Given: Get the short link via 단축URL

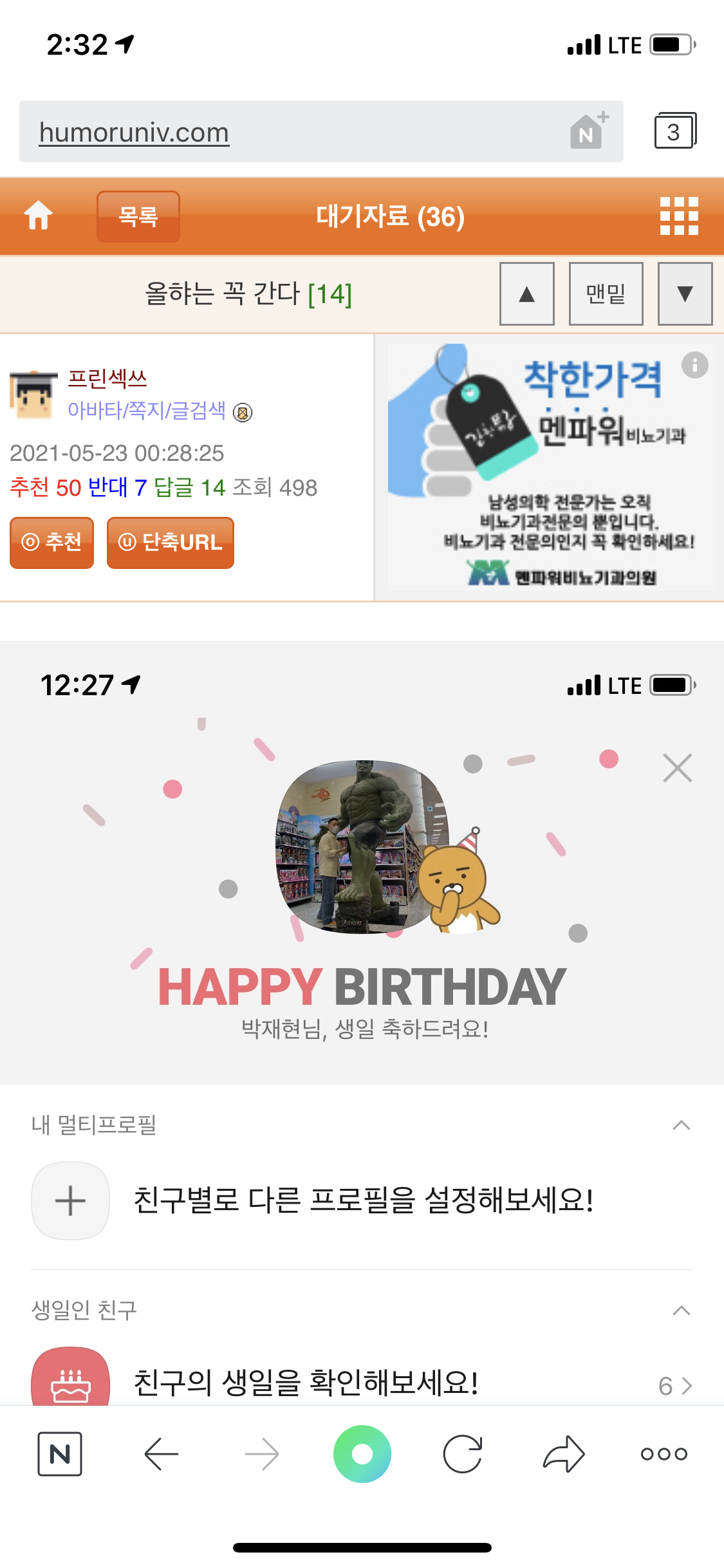Looking at the screenshot, I should (x=170, y=543).
